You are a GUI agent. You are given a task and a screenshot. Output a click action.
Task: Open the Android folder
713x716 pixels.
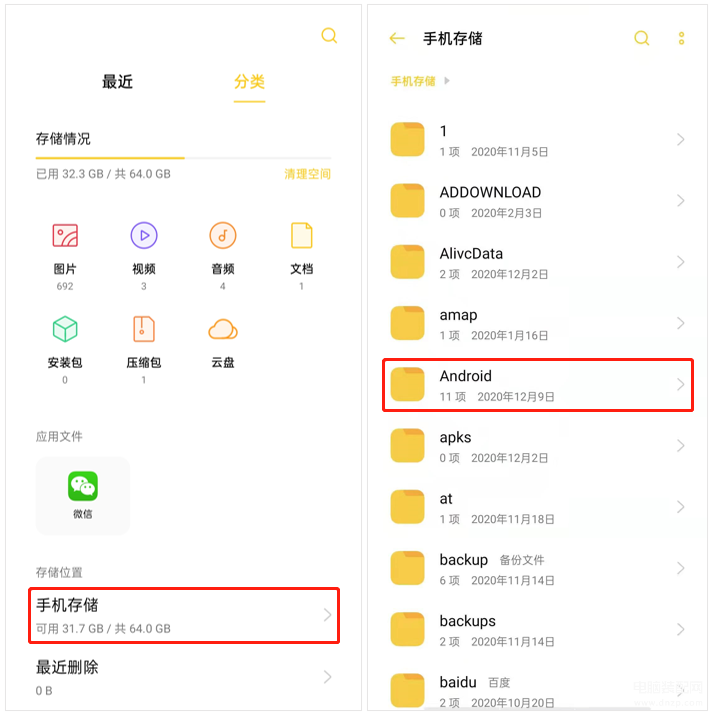point(538,385)
